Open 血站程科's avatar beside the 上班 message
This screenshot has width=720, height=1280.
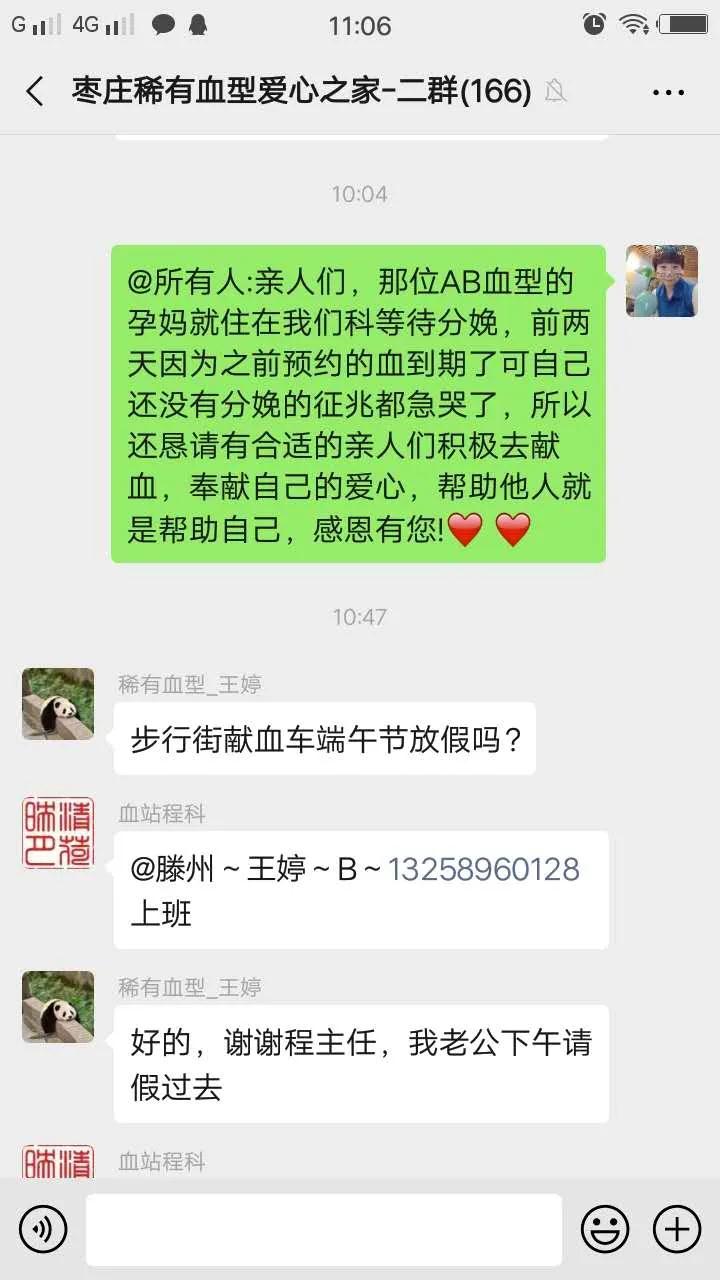58,833
